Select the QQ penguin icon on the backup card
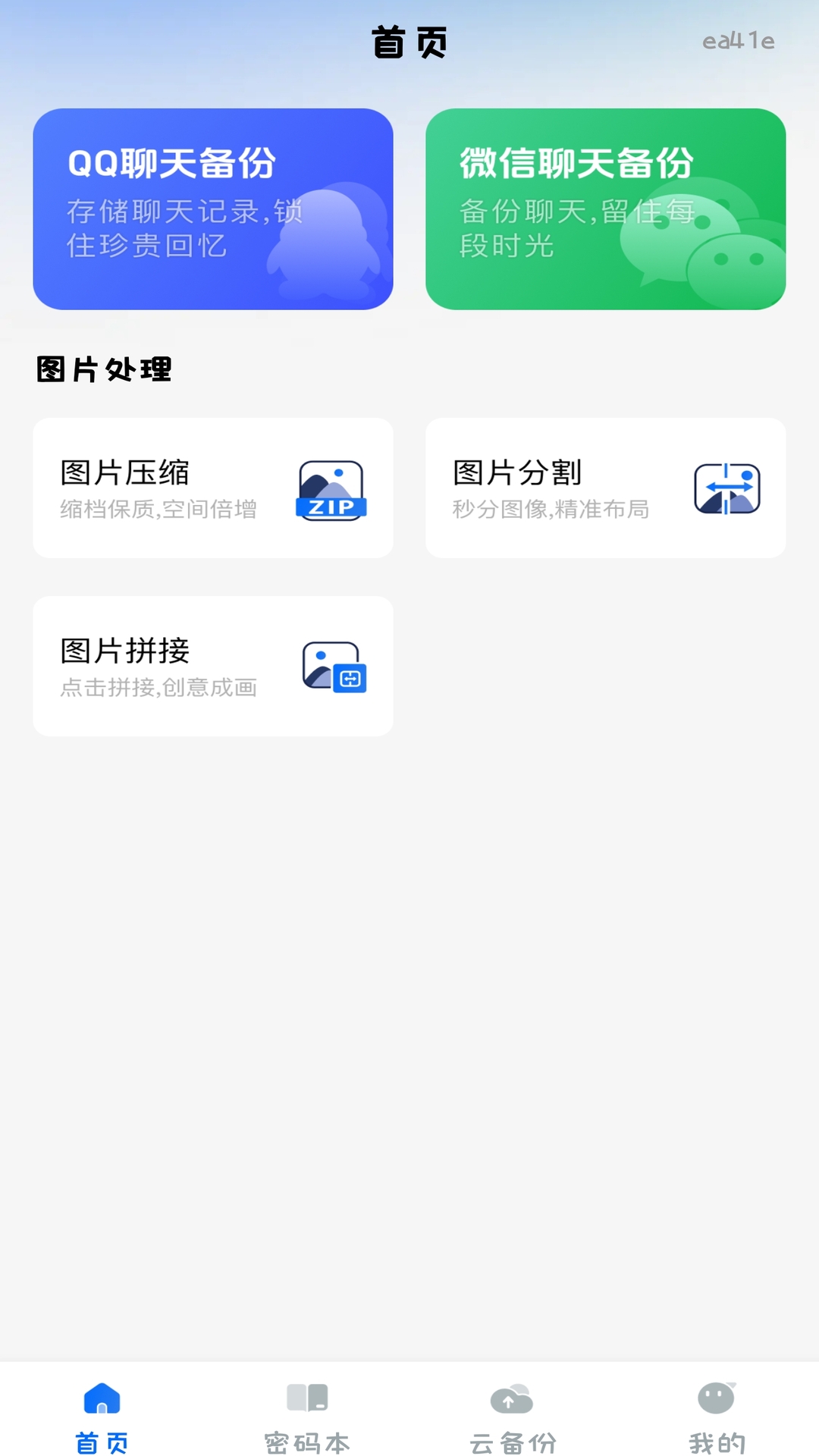The image size is (819, 1456). pos(326,243)
